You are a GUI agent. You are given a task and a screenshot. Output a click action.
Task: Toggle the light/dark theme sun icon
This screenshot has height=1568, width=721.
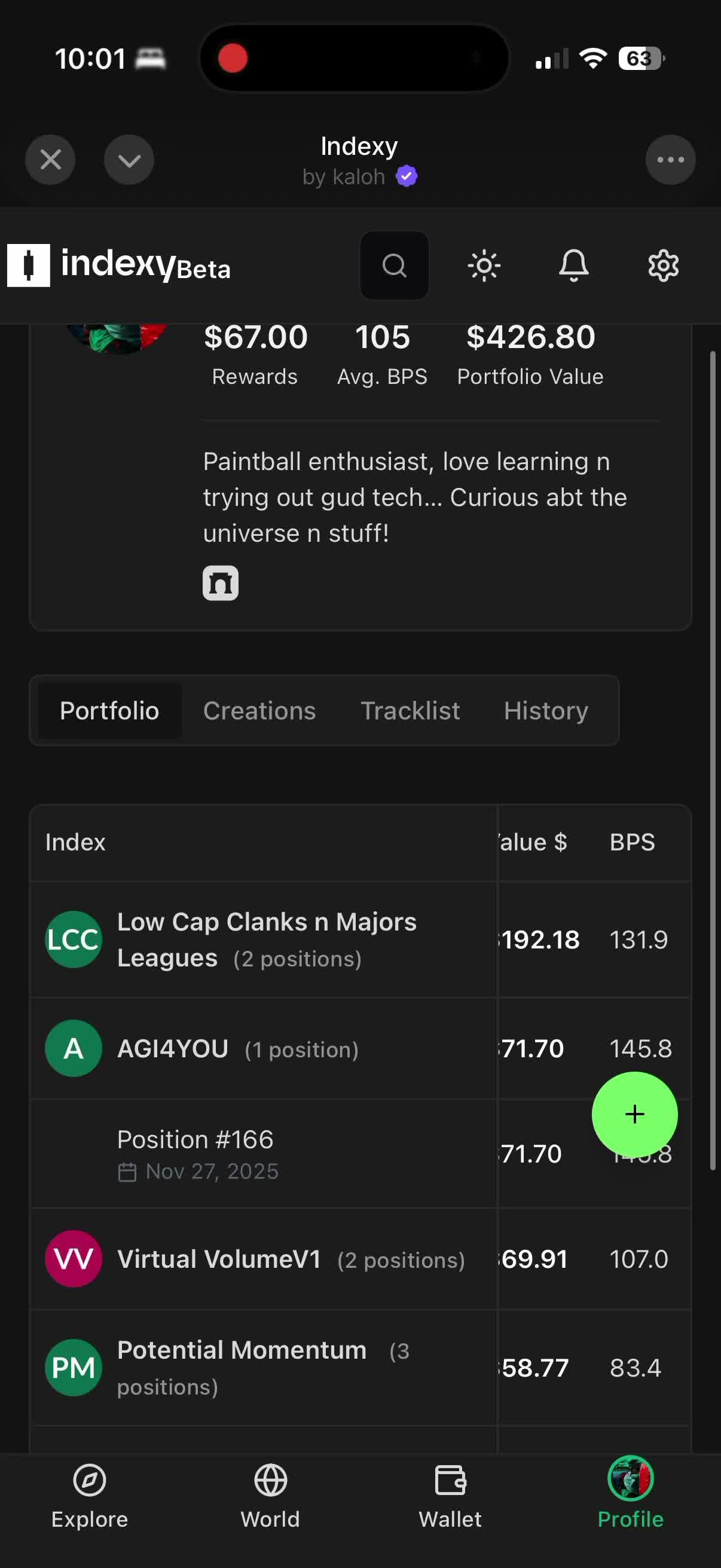click(x=484, y=266)
